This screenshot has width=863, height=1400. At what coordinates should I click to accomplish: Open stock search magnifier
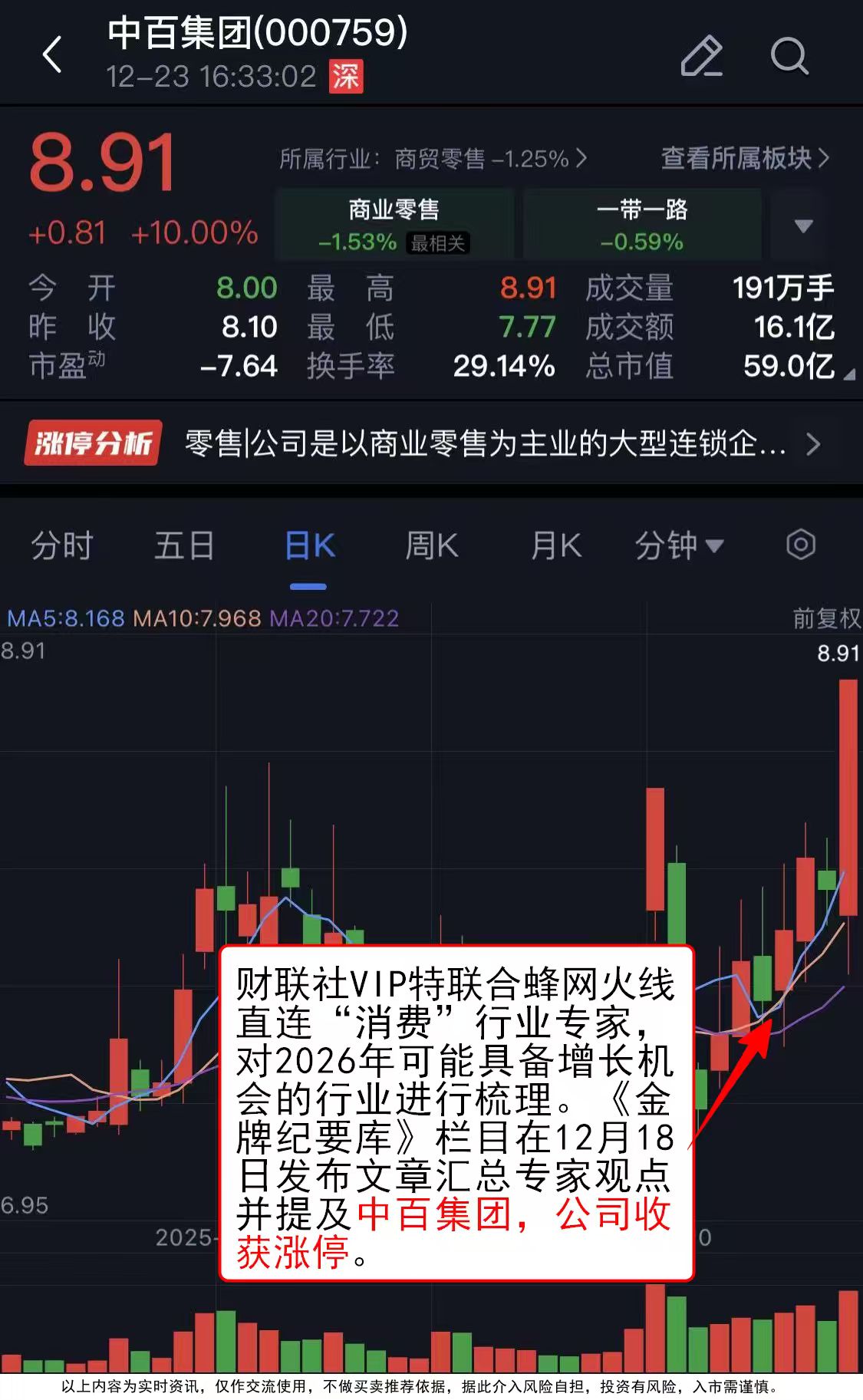789,56
